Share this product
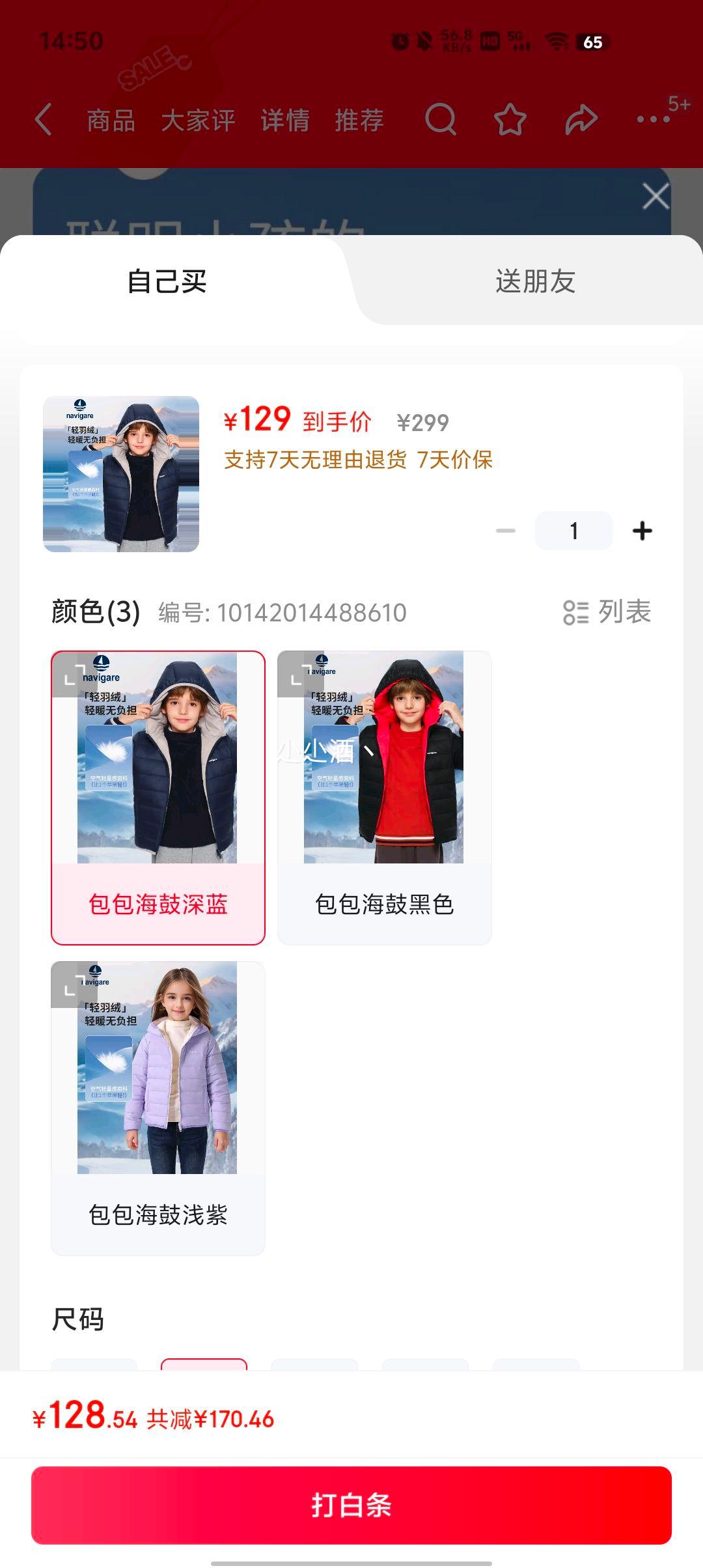Viewport: 703px width, 1568px height. (581, 120)
